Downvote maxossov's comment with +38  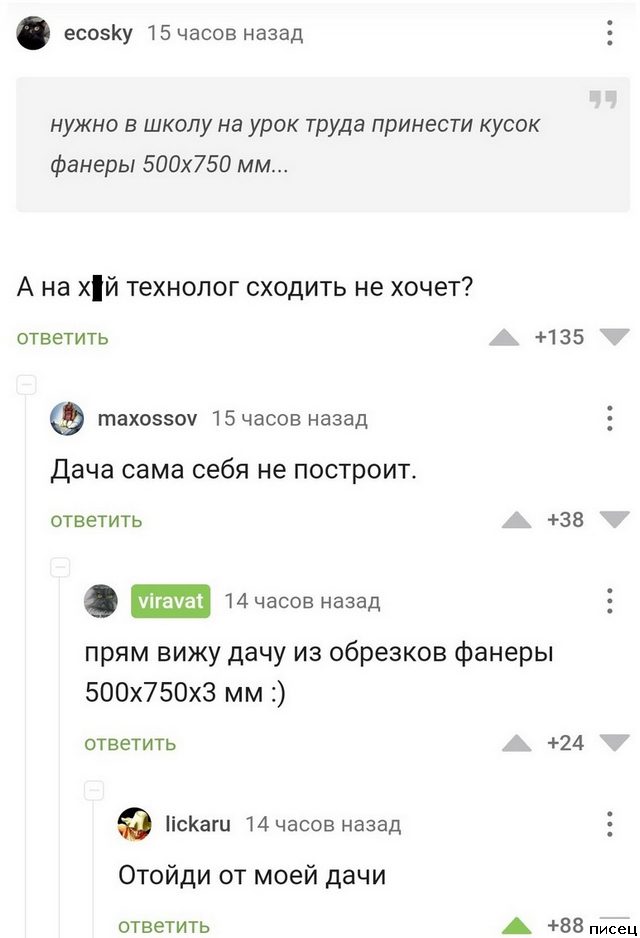613,520
